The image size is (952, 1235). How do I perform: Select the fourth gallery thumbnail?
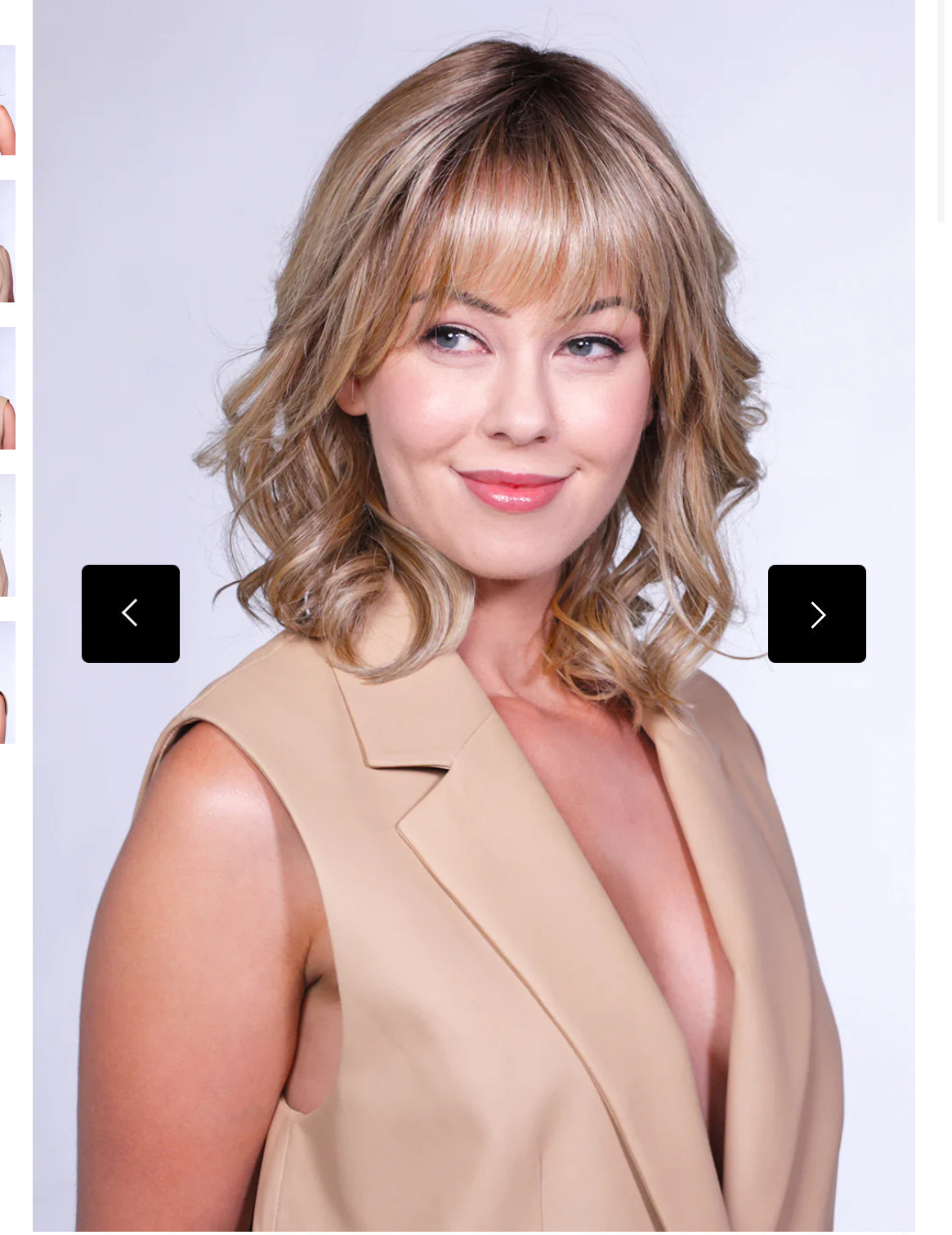7,535
